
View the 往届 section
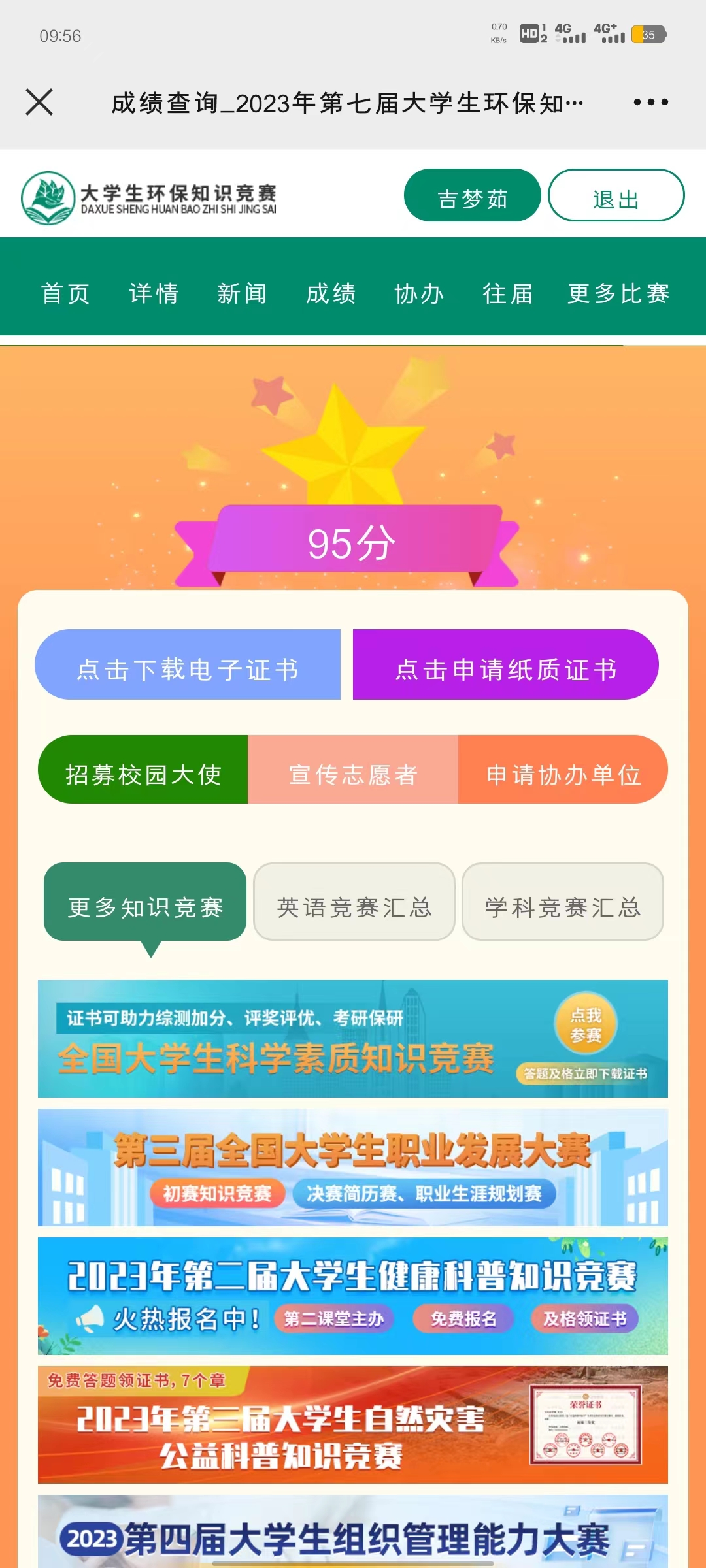click(x=507, y=293)
